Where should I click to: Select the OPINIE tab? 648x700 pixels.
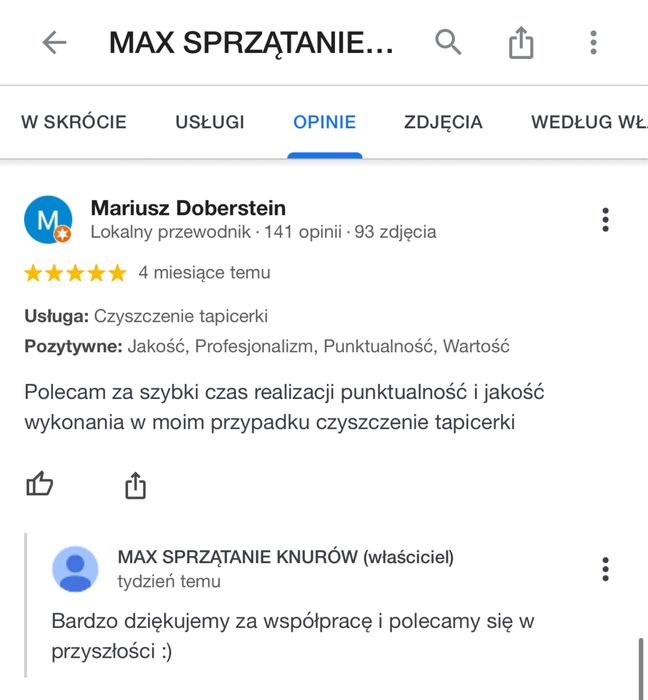(324, 122)
